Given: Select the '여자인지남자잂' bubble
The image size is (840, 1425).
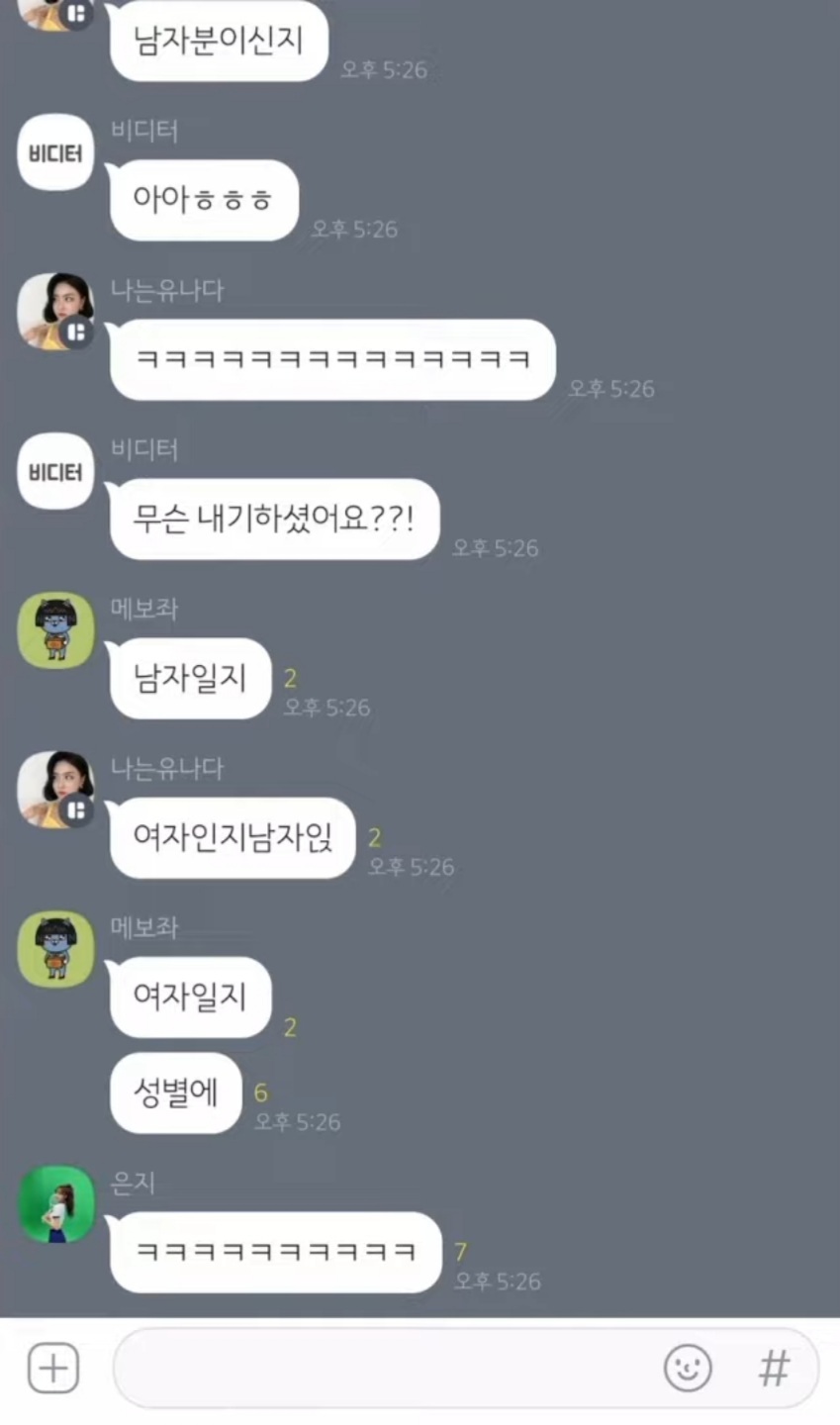Looking at the screenshot, I should click(230, 838).
